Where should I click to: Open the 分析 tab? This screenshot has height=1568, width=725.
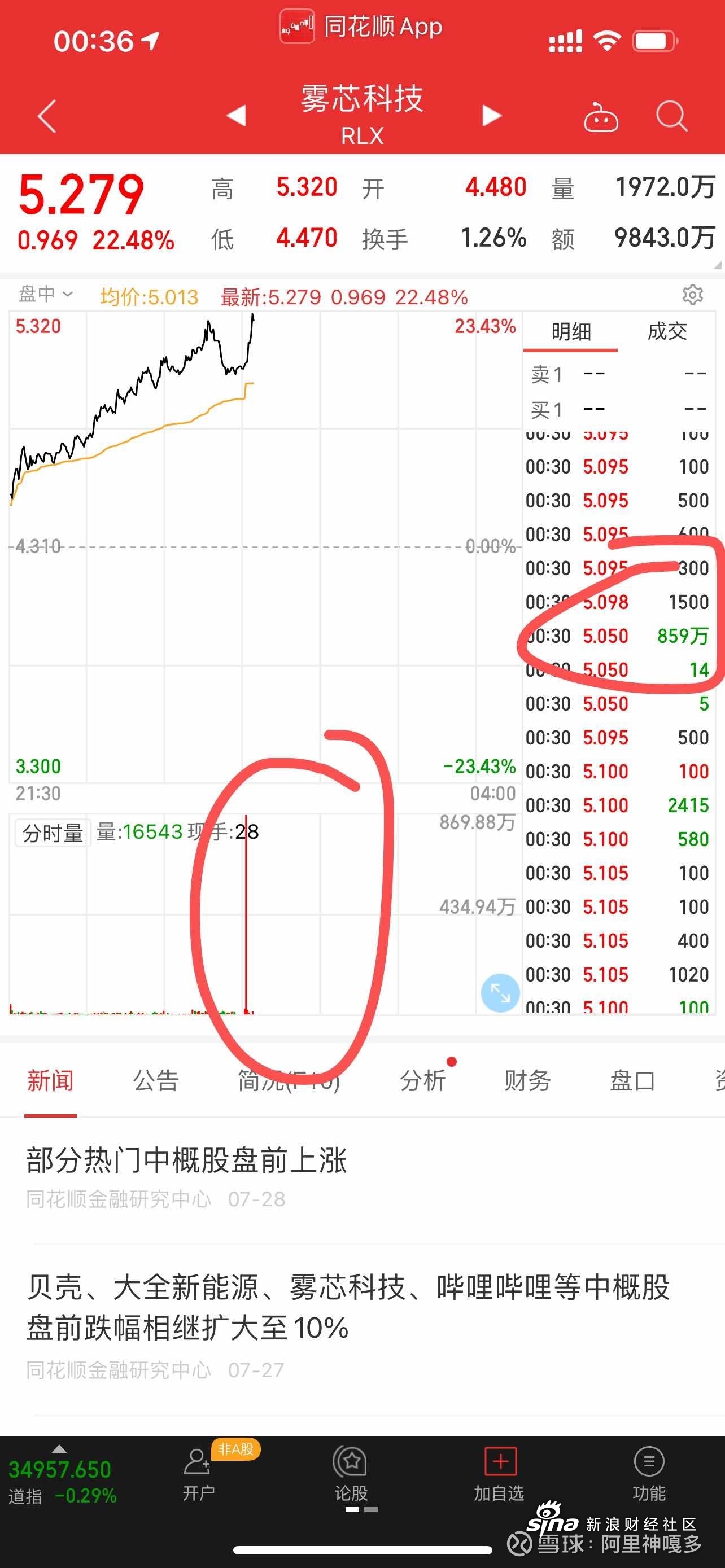tap(422, 1081)
